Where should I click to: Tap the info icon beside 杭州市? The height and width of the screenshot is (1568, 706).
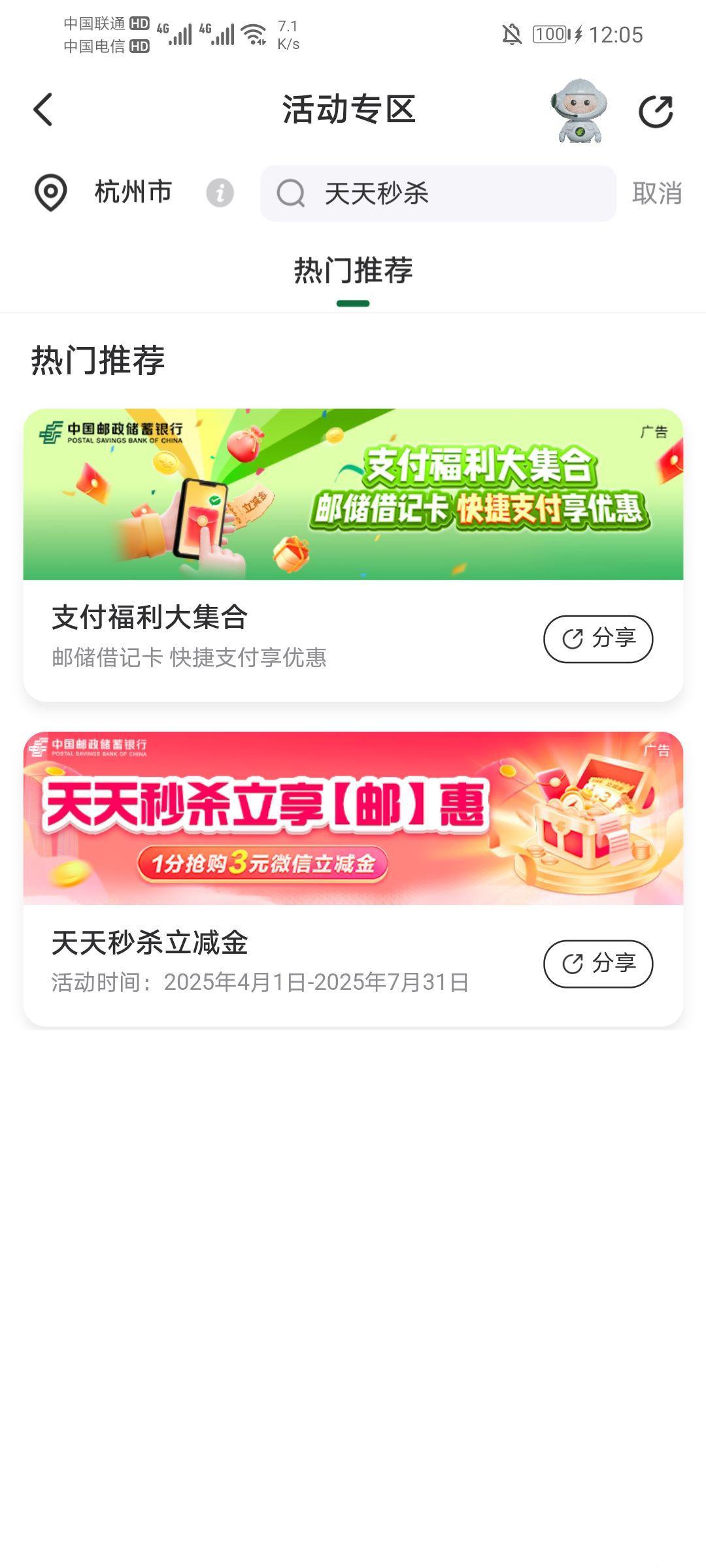[220, 193]
